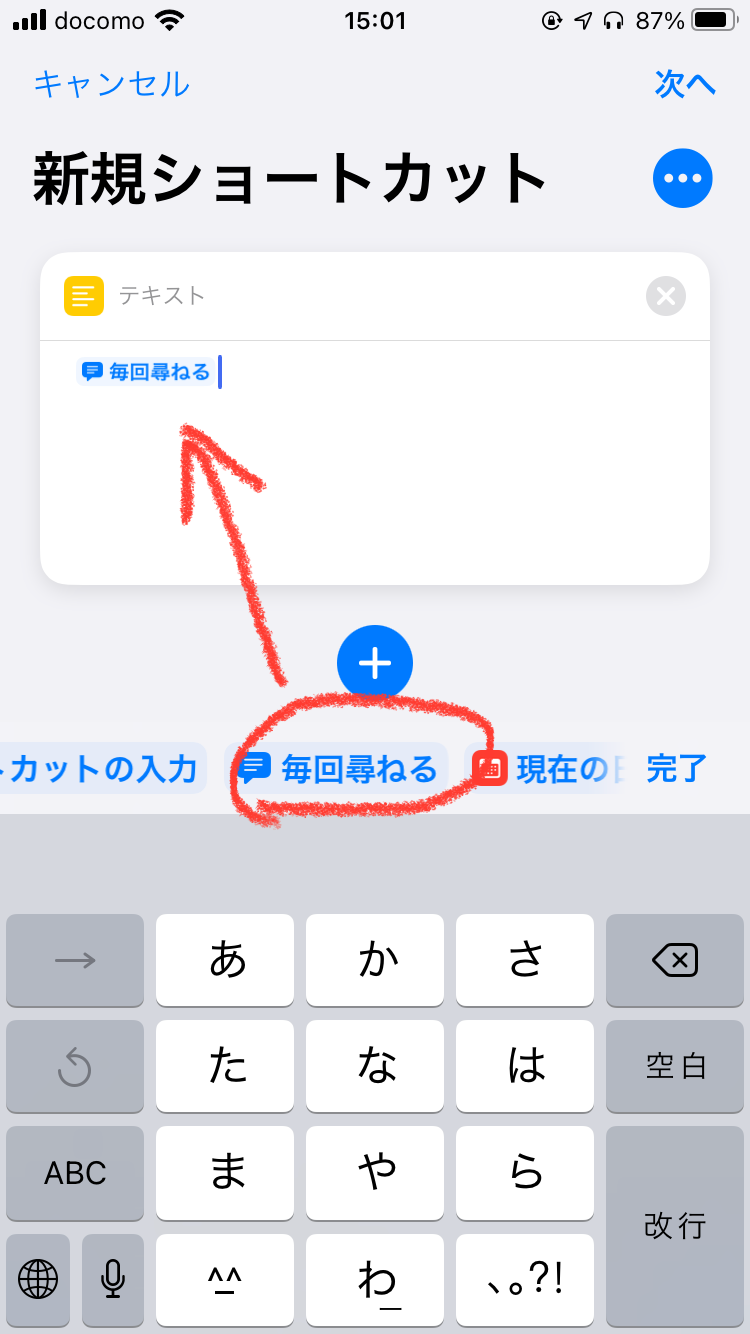Tap キャンセル to cancel the new shortcut
Viewport: 750px width, 1334px height.
coord(111,84)
